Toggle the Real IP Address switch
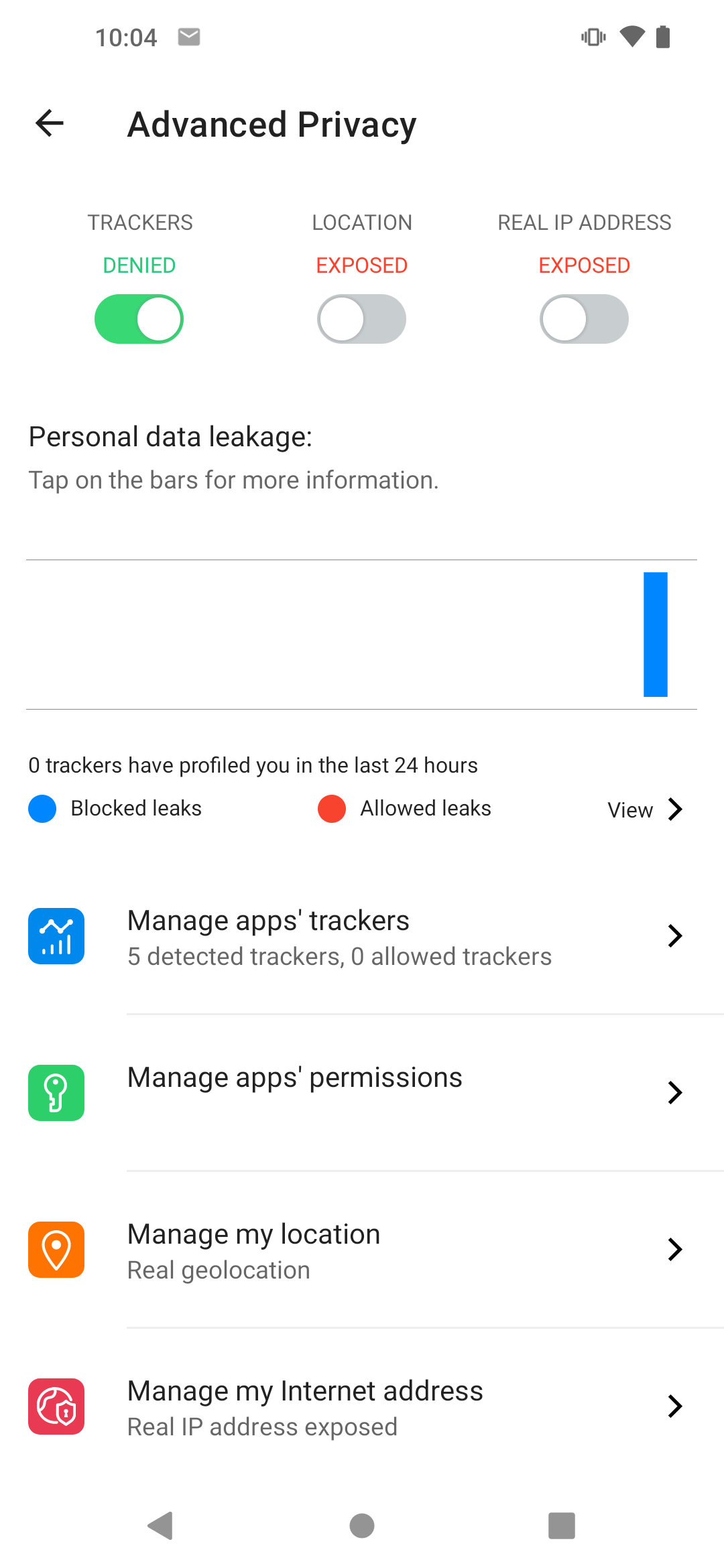724x1568 pixels. [x=584, y=319]
